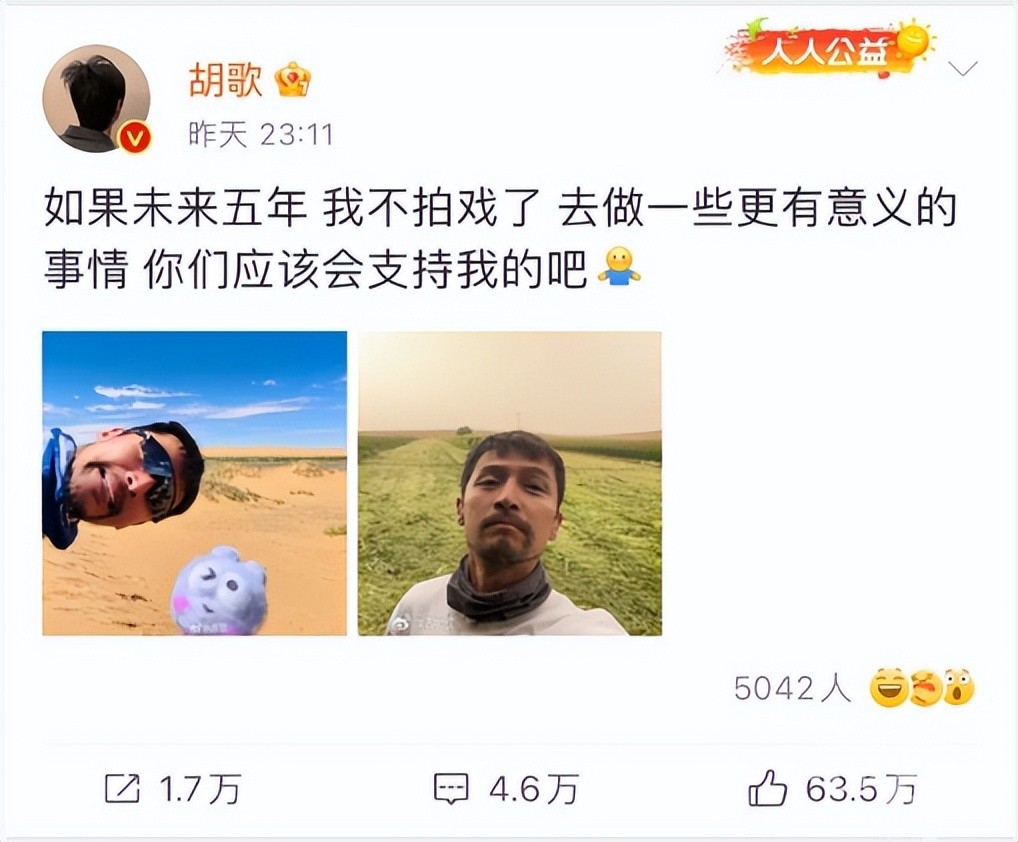Tap the username 胡歌
The height and width of the screenshot is (842, 1018).
coord(225,80)
